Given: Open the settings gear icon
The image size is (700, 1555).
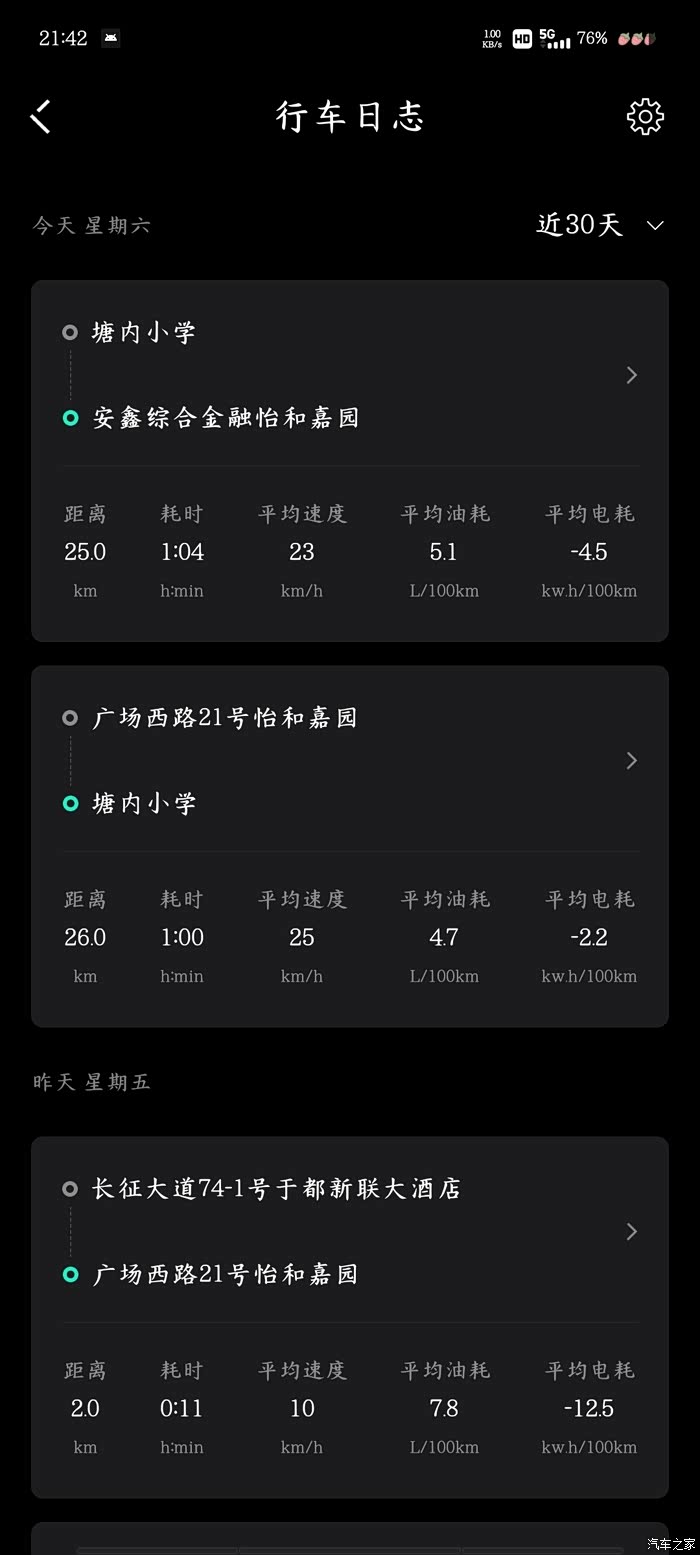Looking at the screenshot, I should [645, 117].
